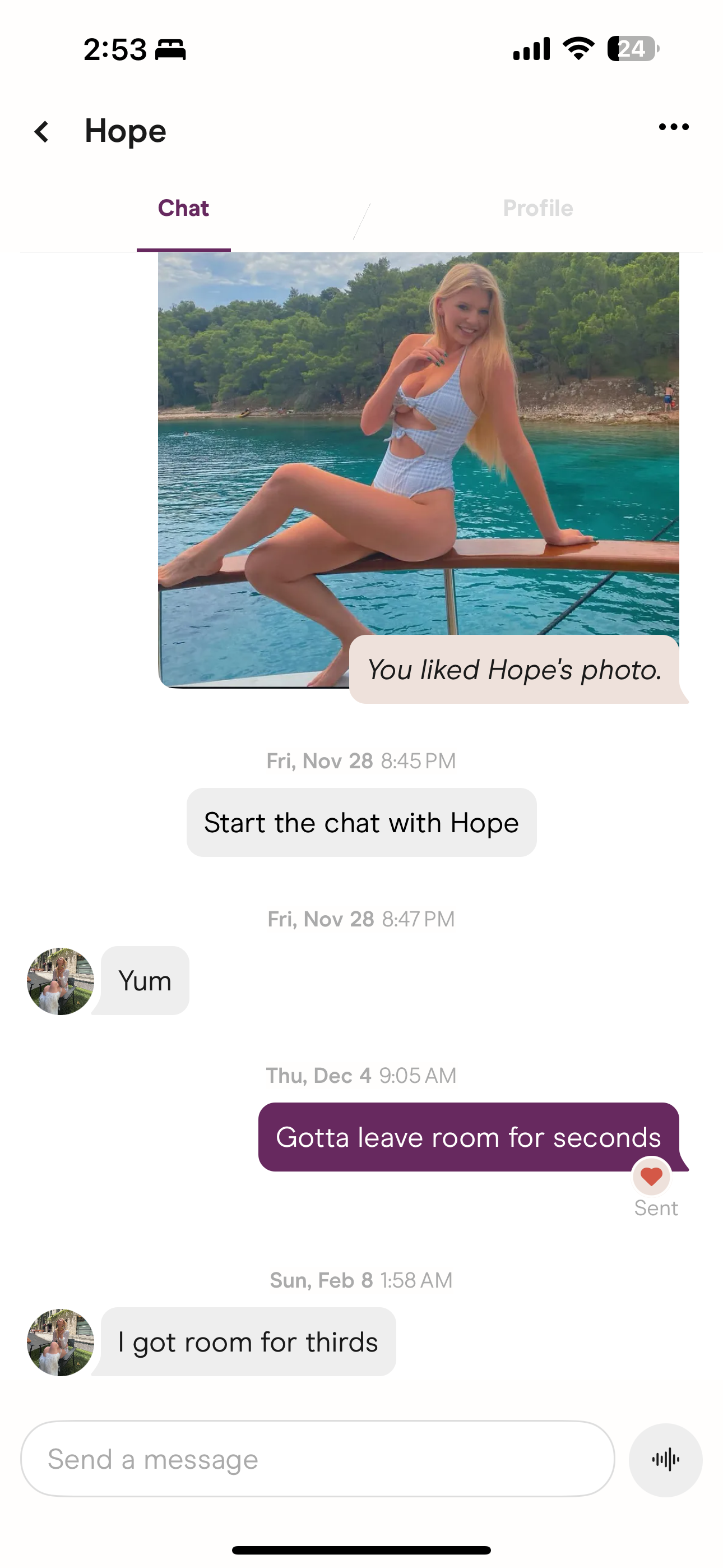Record a voice note
The height and width of the screenshot is (1568, 723).
click(665, 1459)
